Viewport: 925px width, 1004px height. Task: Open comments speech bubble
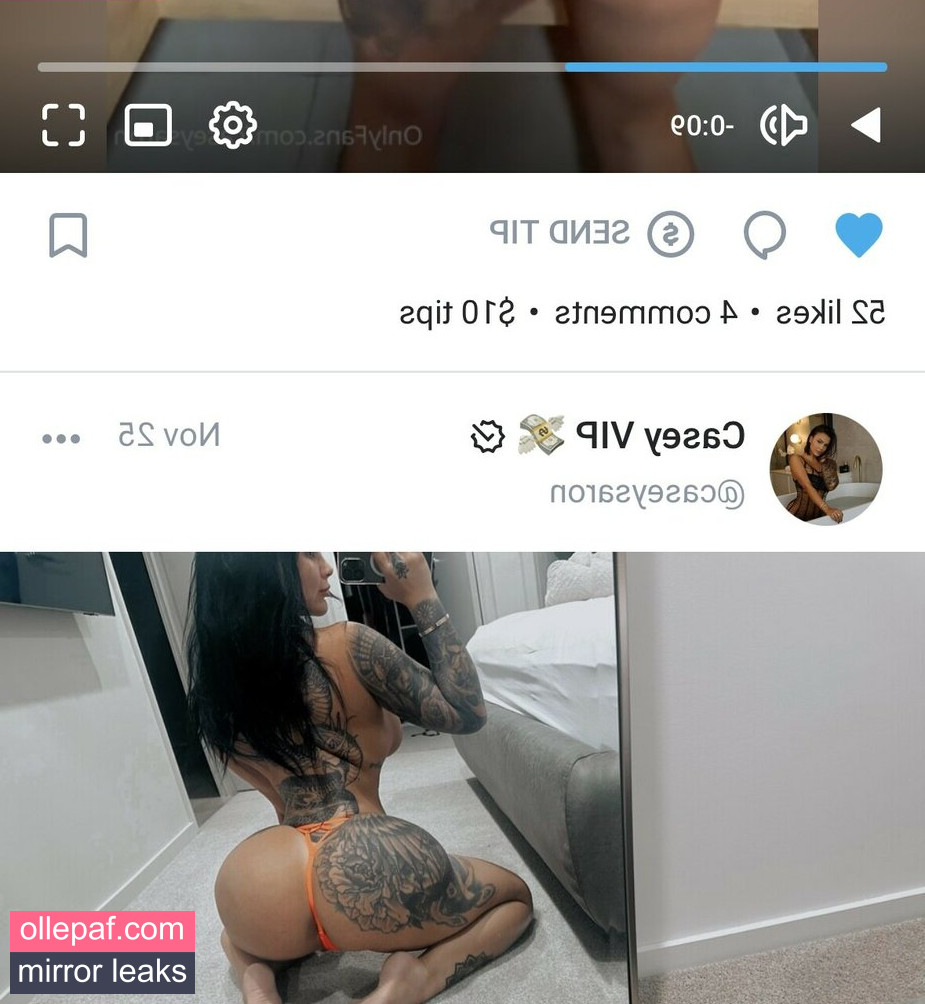[765, 236]
